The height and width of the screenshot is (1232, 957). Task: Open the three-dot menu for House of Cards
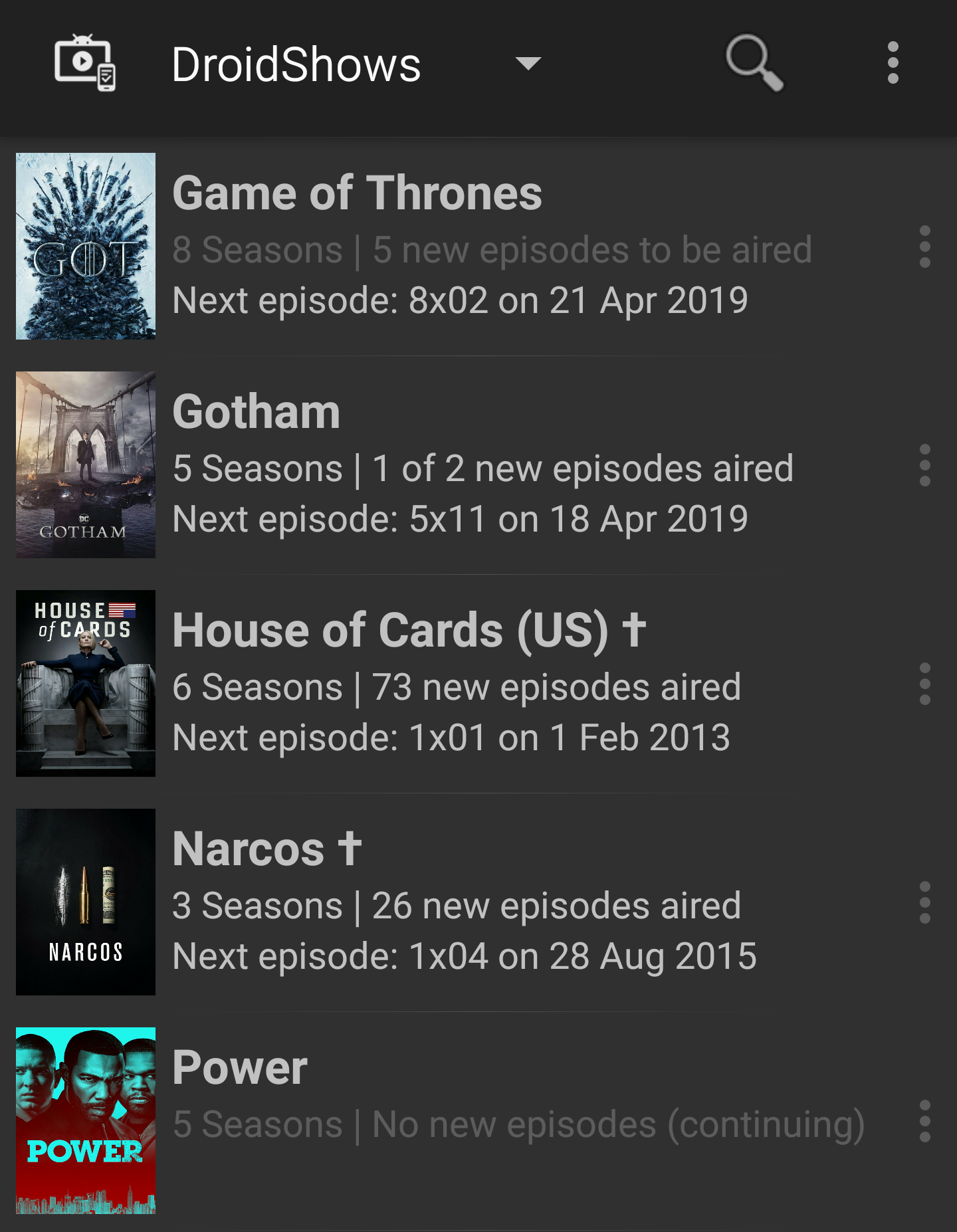pyautogui.click(x=924, y=684)
